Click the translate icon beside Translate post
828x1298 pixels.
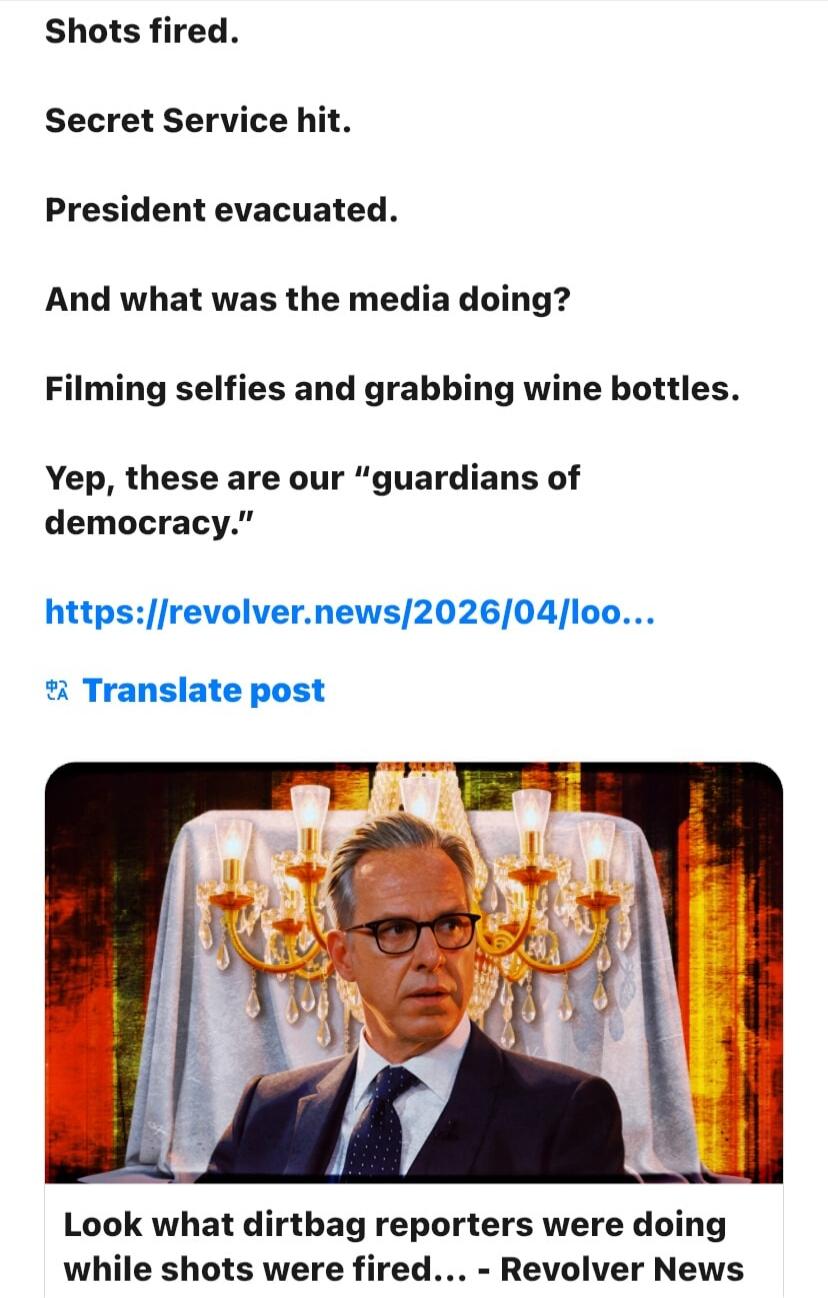click(x=57, y=689)
